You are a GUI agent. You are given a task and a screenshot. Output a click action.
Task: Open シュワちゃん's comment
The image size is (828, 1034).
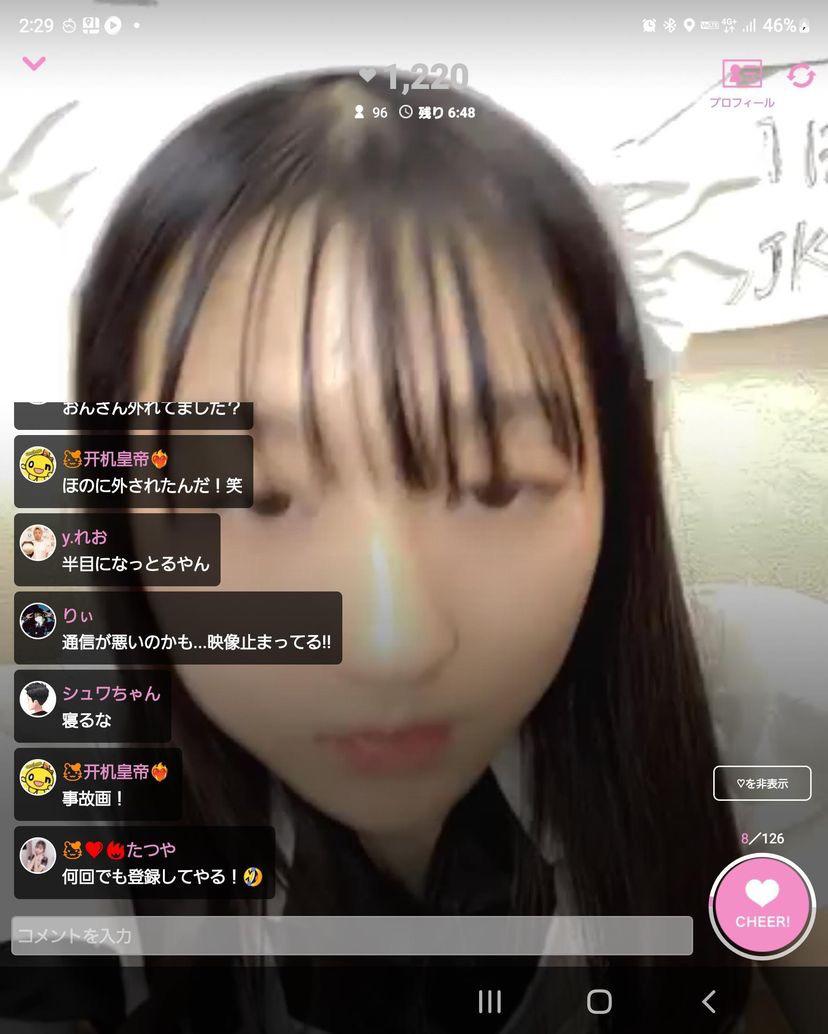pos(92,706)
